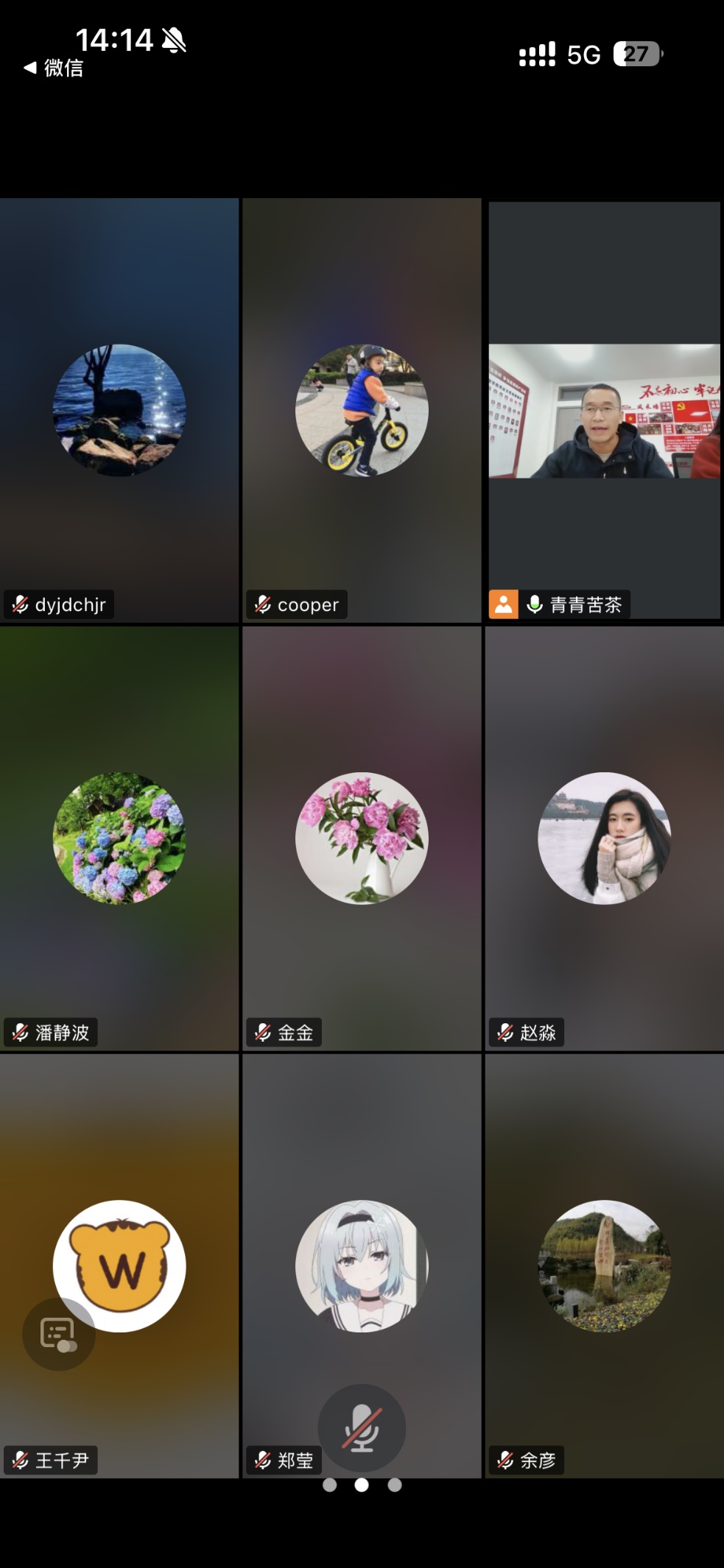Jump to the third page indicator dot
This screenshot has width=724, height=1568.
click(x=395, y=1485)
